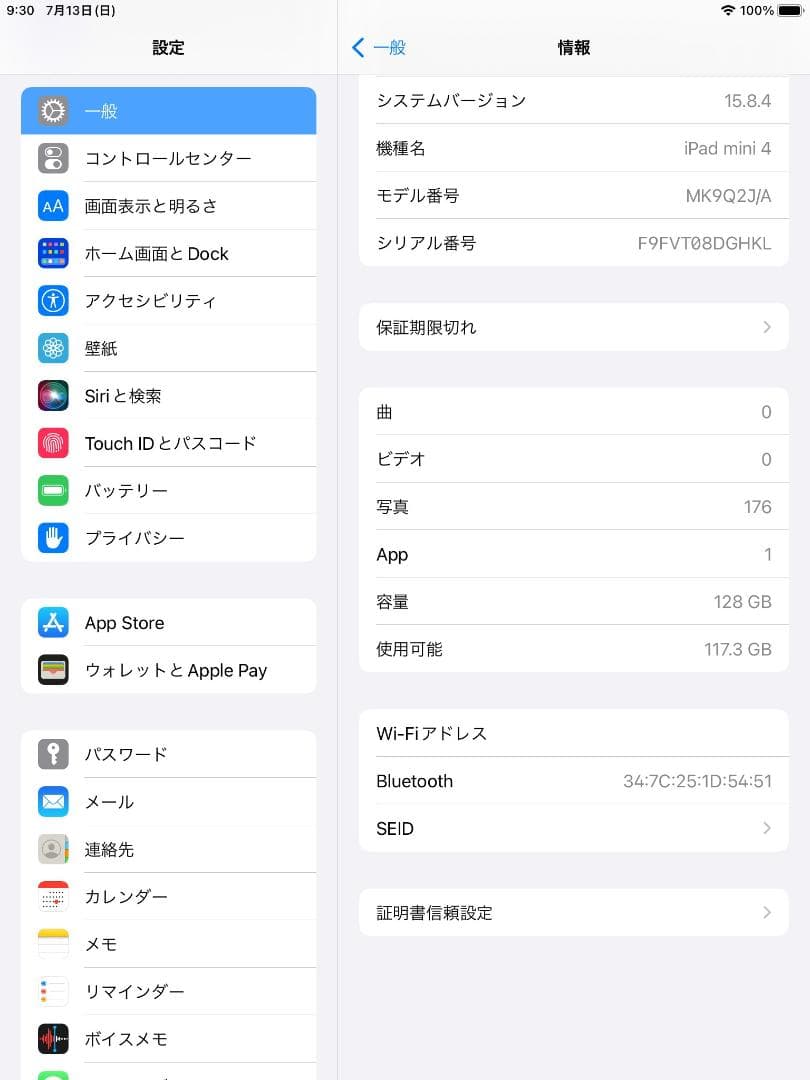Select the Battery icon in the sidebar

coord(52,490)
